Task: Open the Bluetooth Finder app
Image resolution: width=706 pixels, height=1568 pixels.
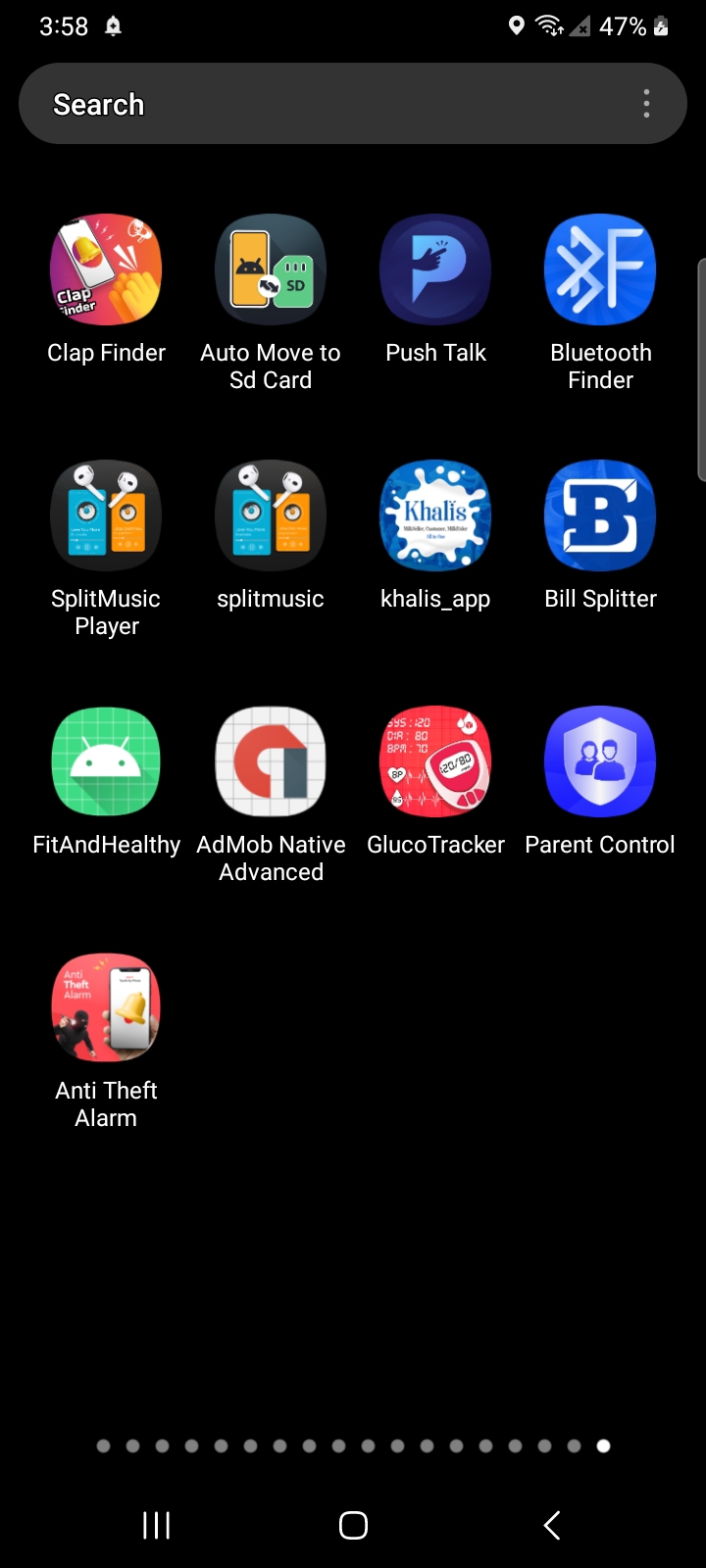Action: [x=600, y=270]
